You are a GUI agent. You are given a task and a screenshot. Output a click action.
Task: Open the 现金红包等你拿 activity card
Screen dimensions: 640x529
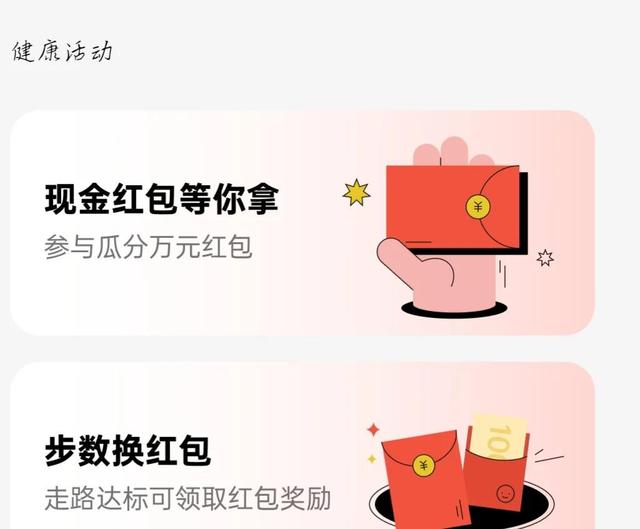tap(300, 222)
